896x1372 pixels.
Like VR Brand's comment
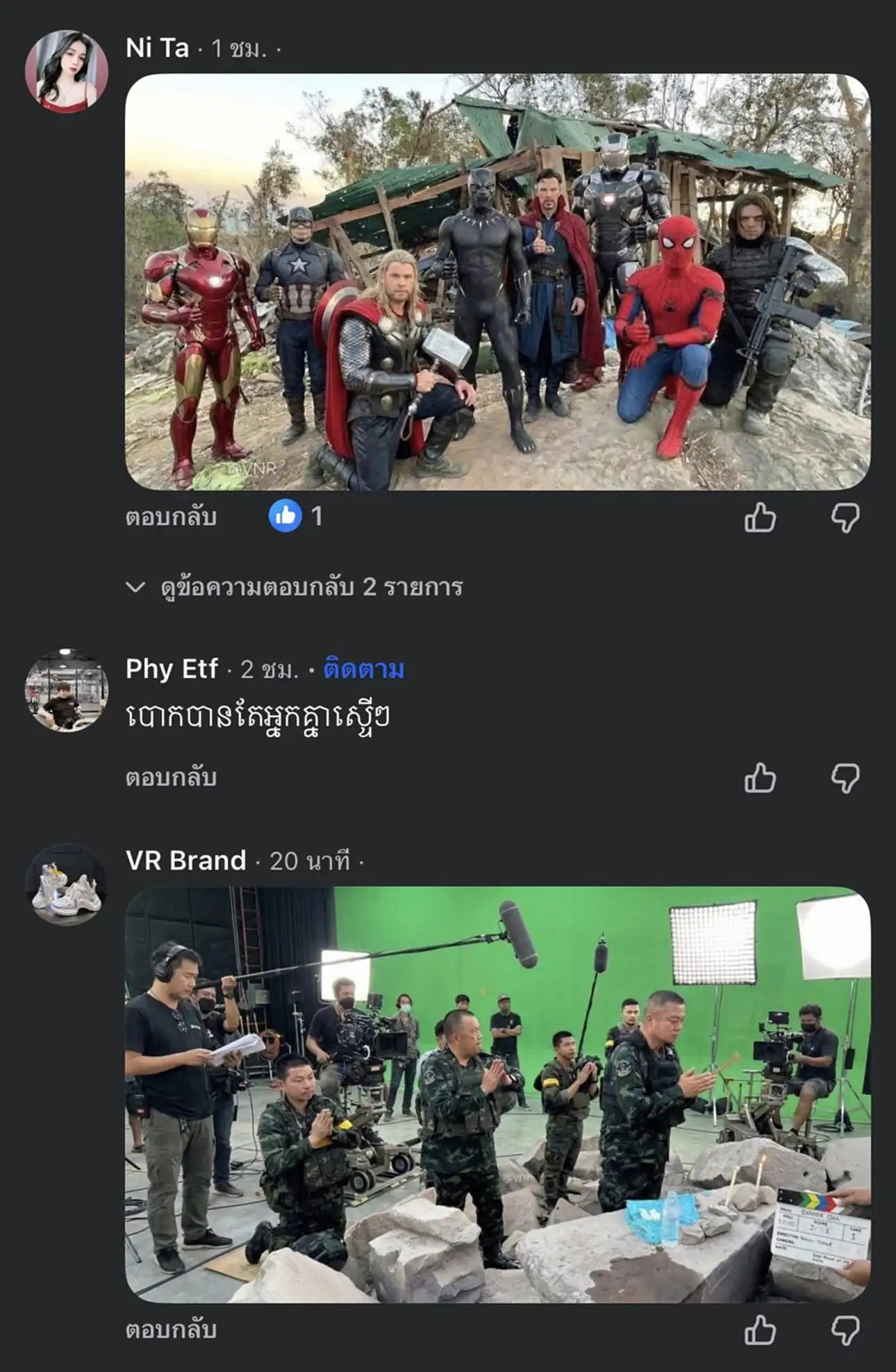click(760, 1330)
